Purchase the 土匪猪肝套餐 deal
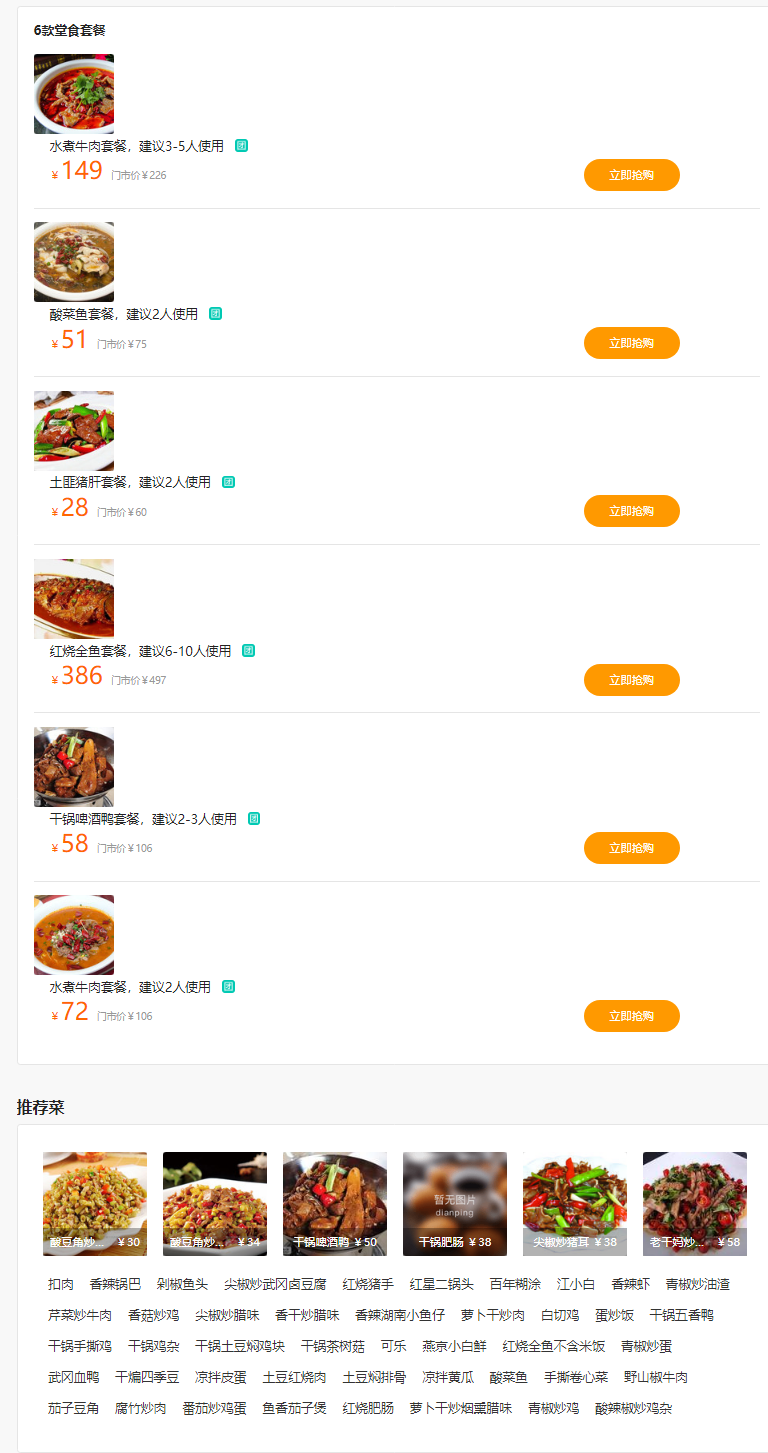The image size is (768, 1453). tap(631, 511)
